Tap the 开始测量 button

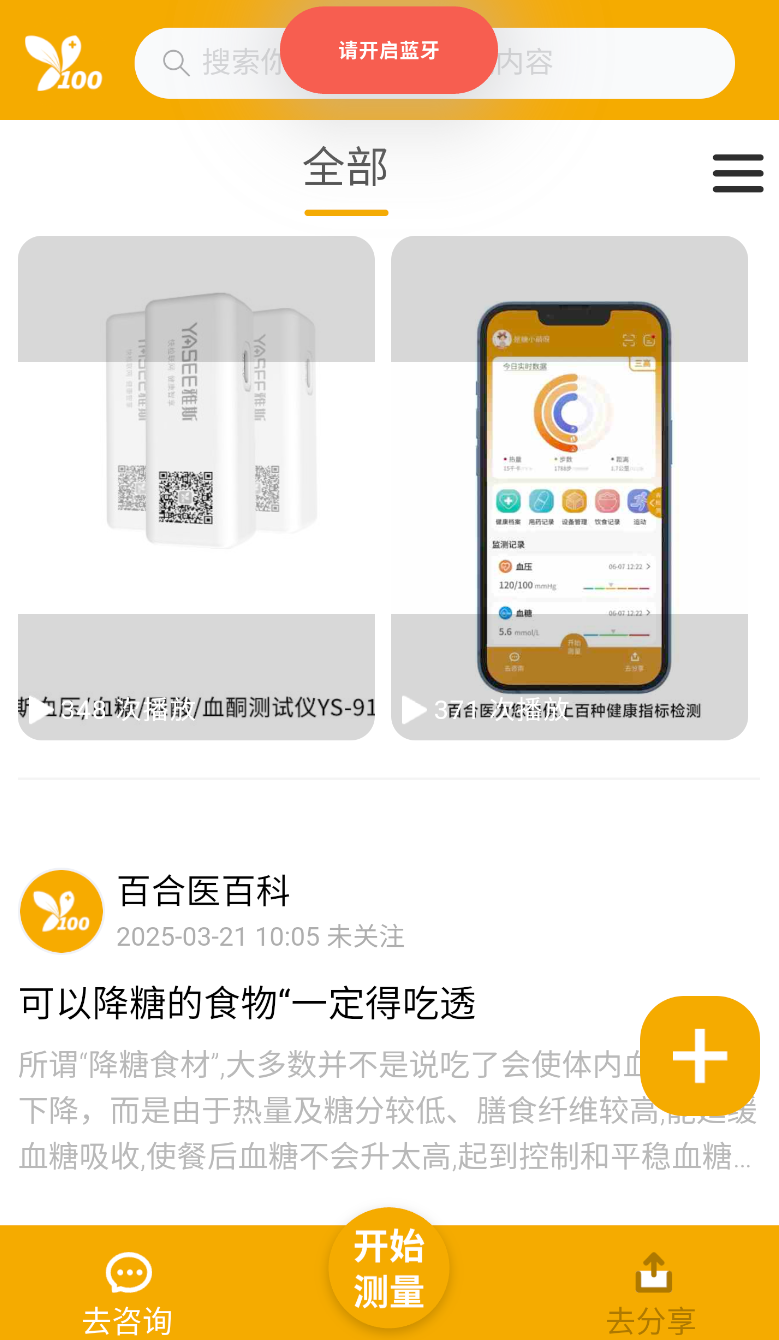point(389,1268)
